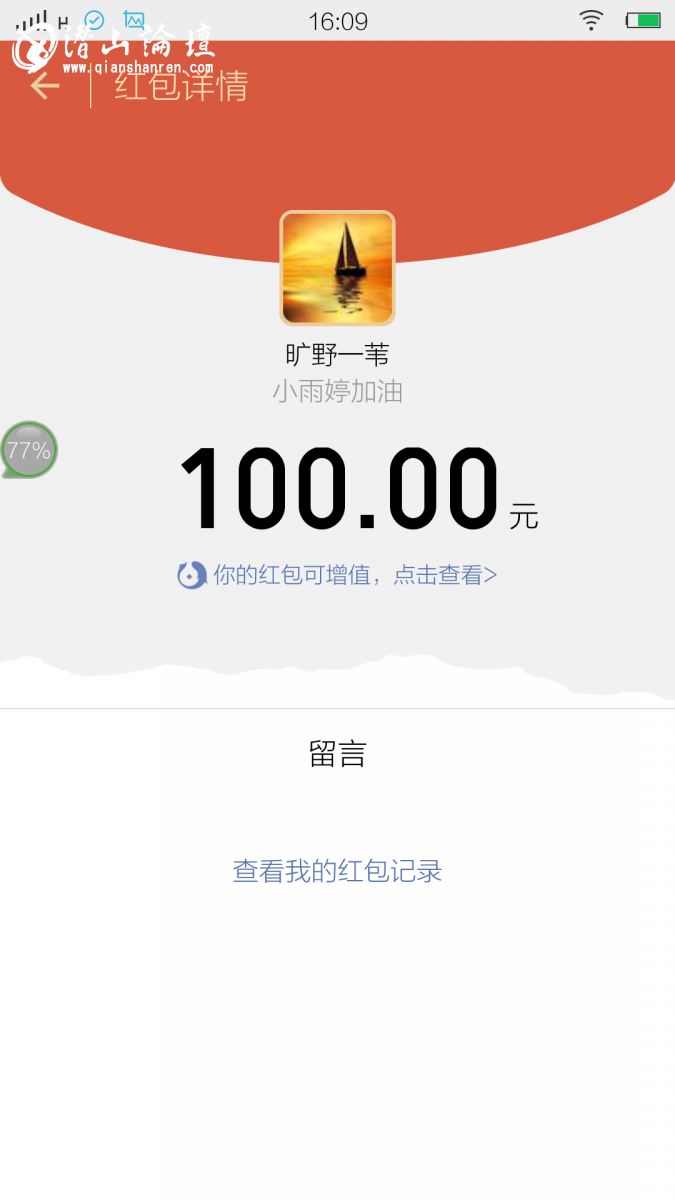
Task: Open the sender's sailboat avatar
Action: pos(337,267)
